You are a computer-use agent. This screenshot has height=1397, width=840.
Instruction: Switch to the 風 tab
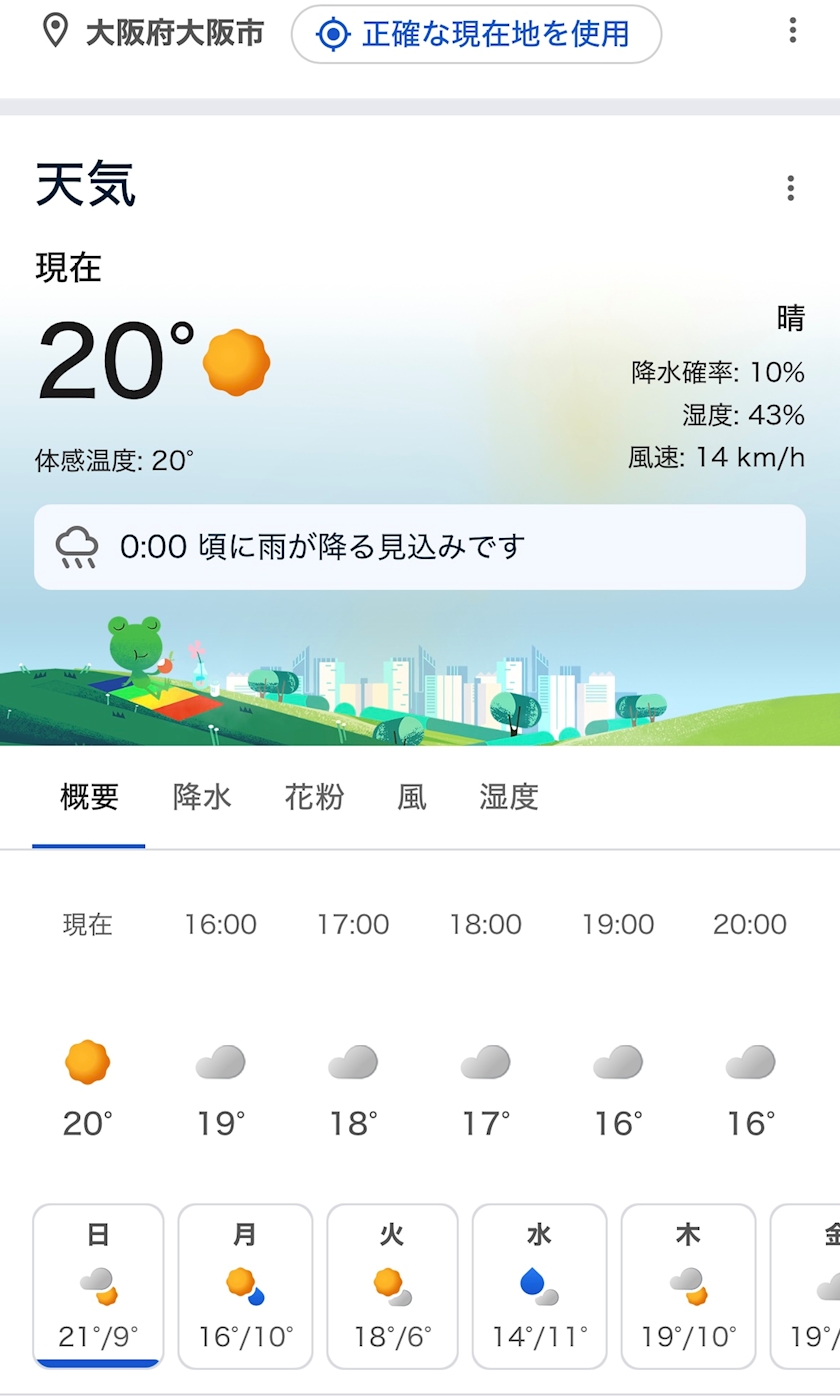(x=412, y=797)
